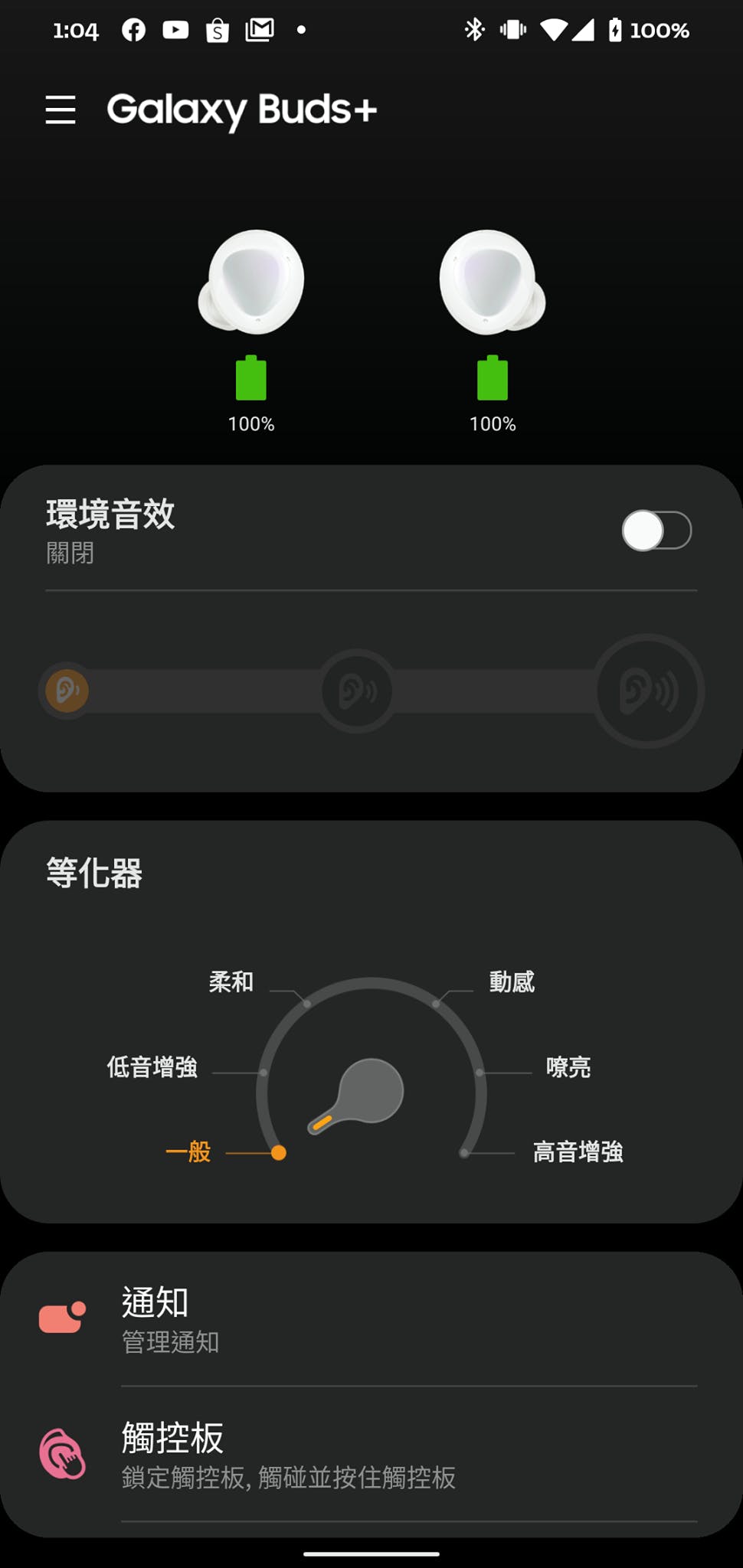Set equalizer to 高音增強
This screenshot has width=743, height=1568.
pyautogui.click(x=578, y=1151)
